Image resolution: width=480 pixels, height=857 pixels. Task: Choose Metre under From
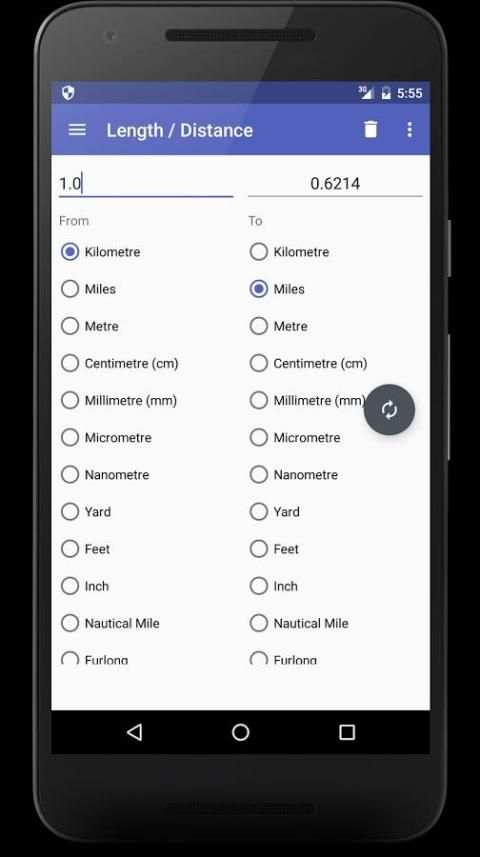click(90, 326)
